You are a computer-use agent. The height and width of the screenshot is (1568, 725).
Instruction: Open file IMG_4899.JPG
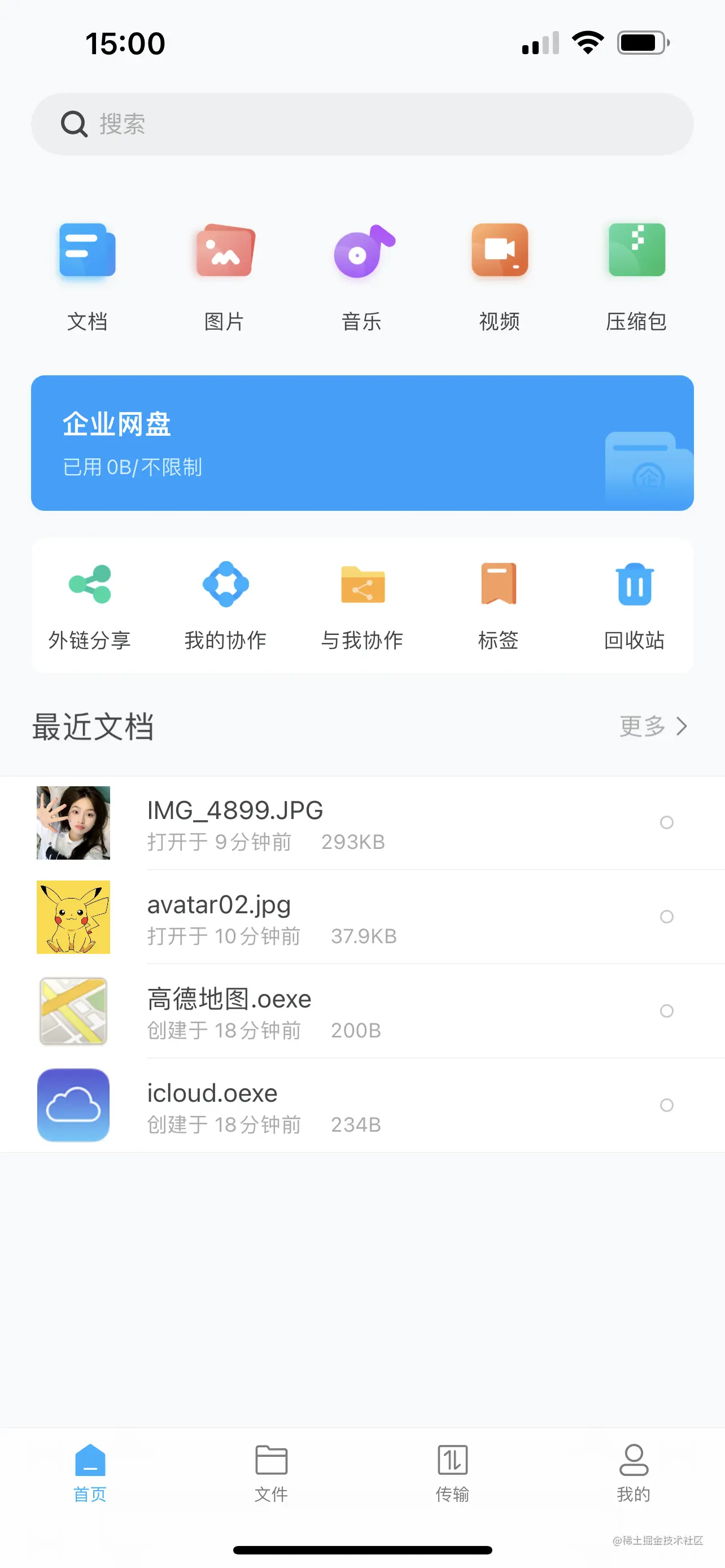coord(235,810)
